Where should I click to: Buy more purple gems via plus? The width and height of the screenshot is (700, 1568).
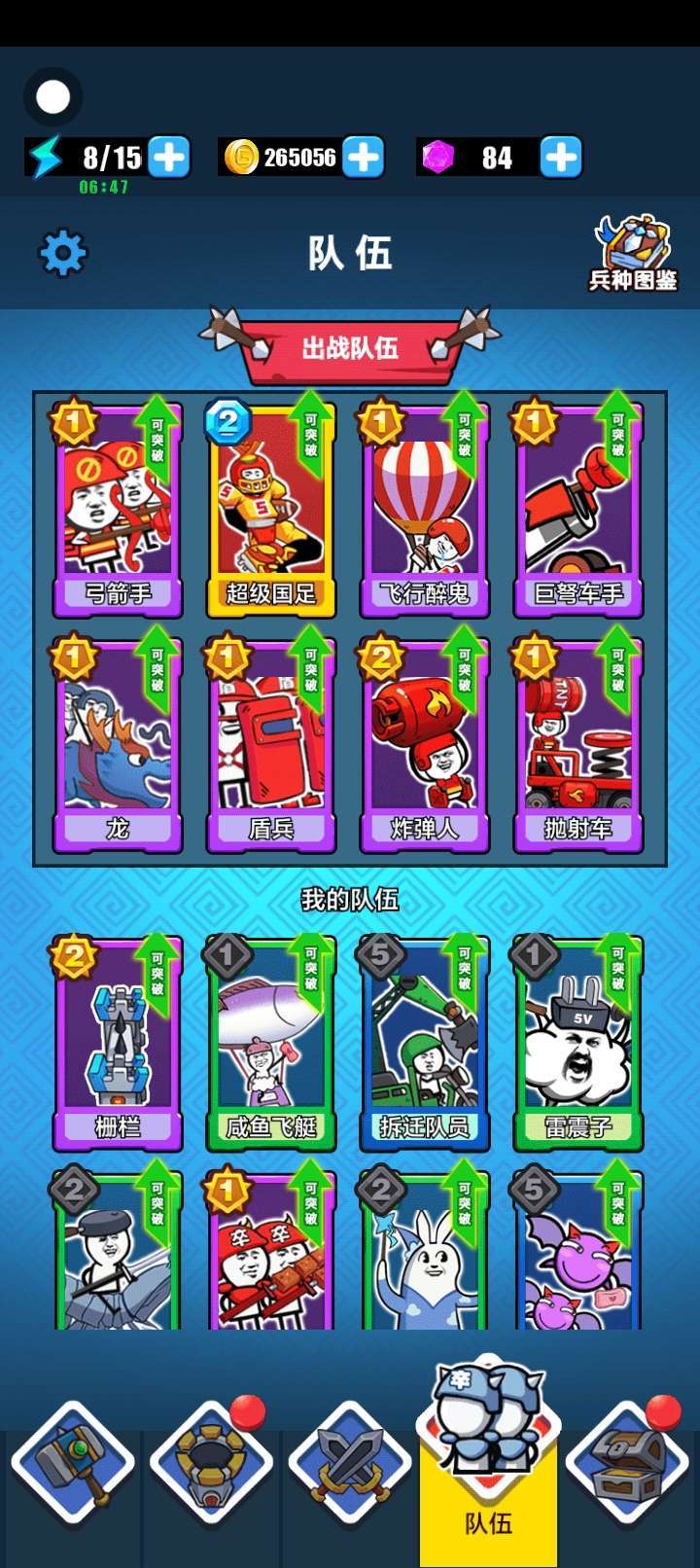(x=561, y=157)
